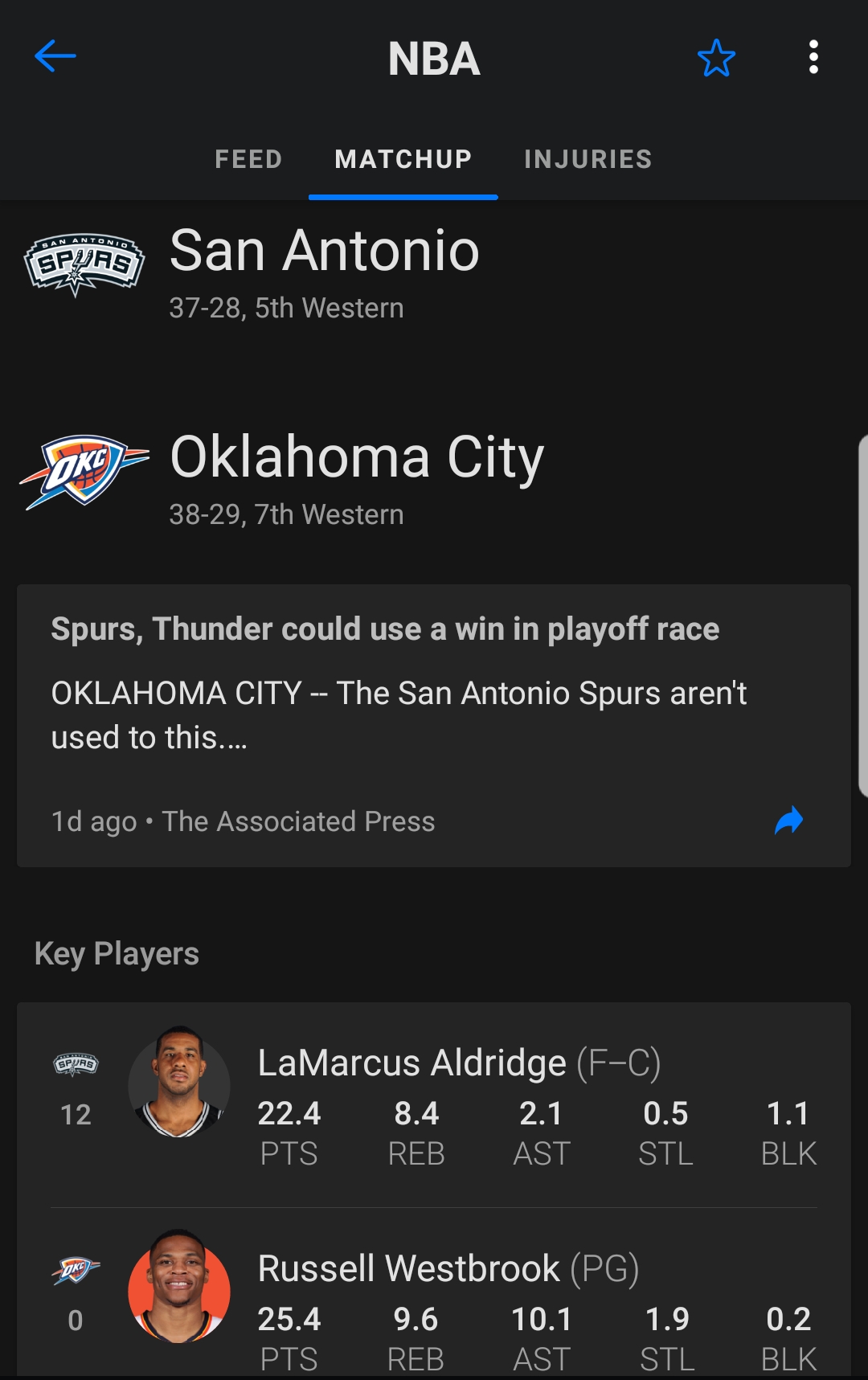868x1380 pixels.
Task: Select the Matchup tab
Action: 403,159
